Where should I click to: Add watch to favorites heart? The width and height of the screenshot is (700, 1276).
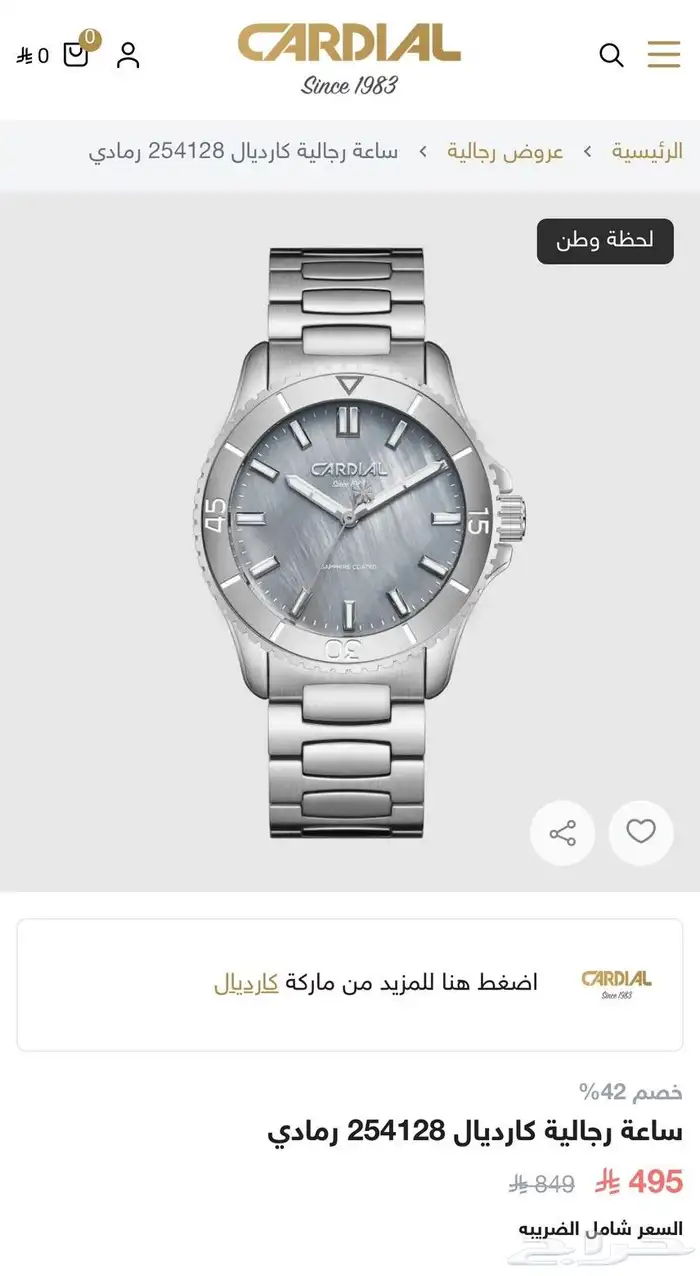tap(641, 832)
